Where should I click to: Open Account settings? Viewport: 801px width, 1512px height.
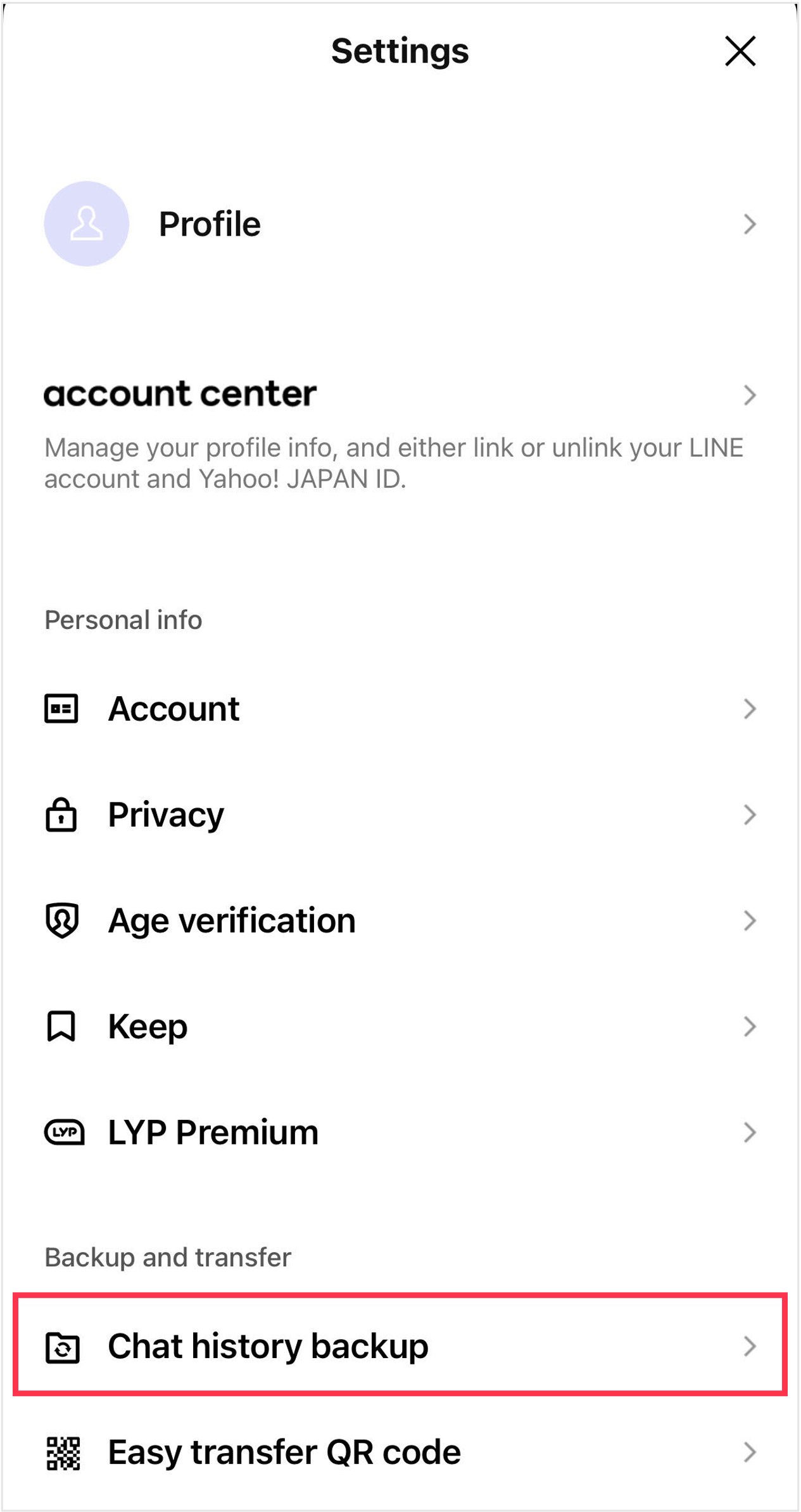pos(400,708)
